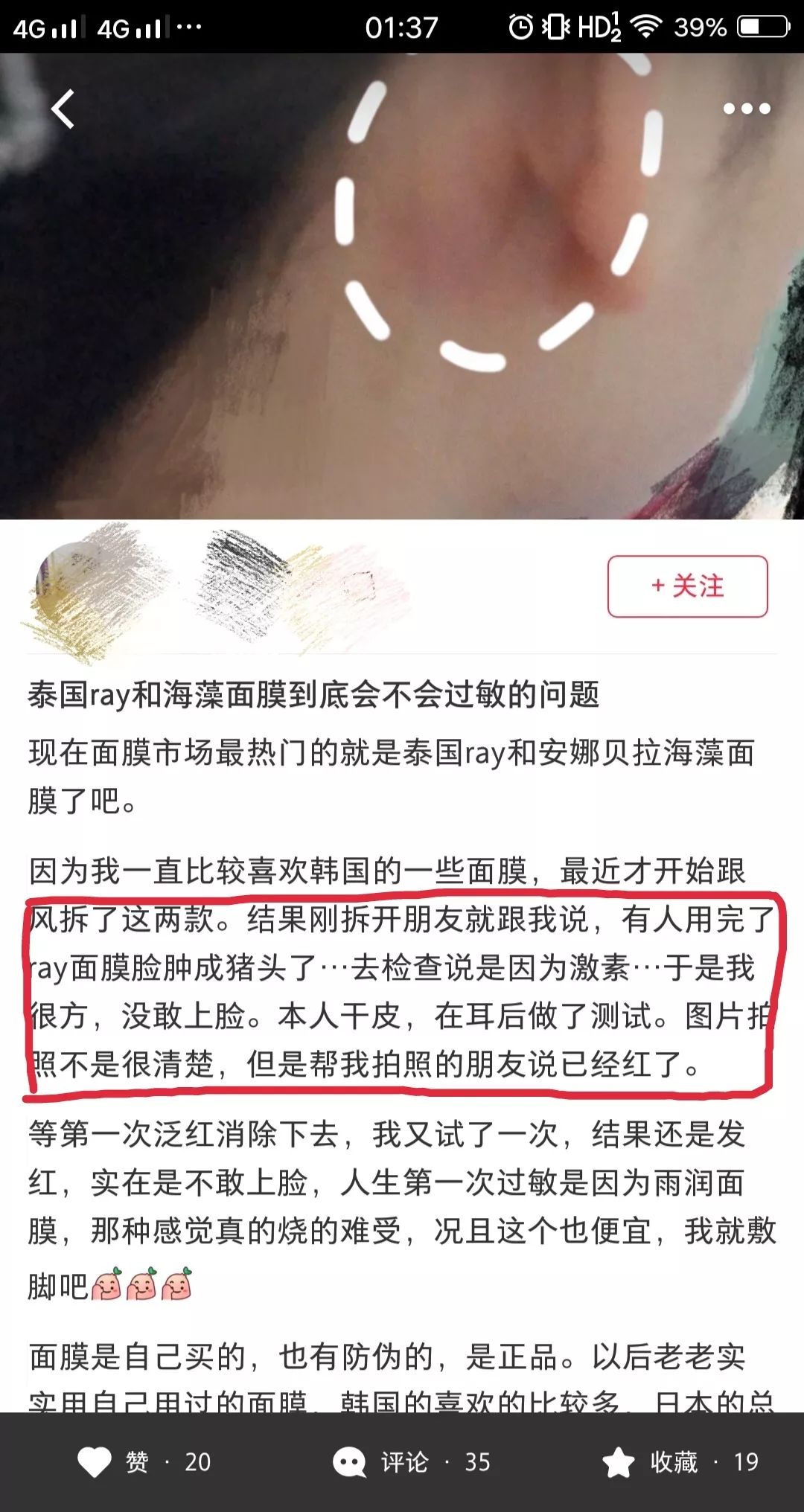Go back with the top-left arrow
Image resolution: width=804 pixels, height=1512 pixels.
63,109
